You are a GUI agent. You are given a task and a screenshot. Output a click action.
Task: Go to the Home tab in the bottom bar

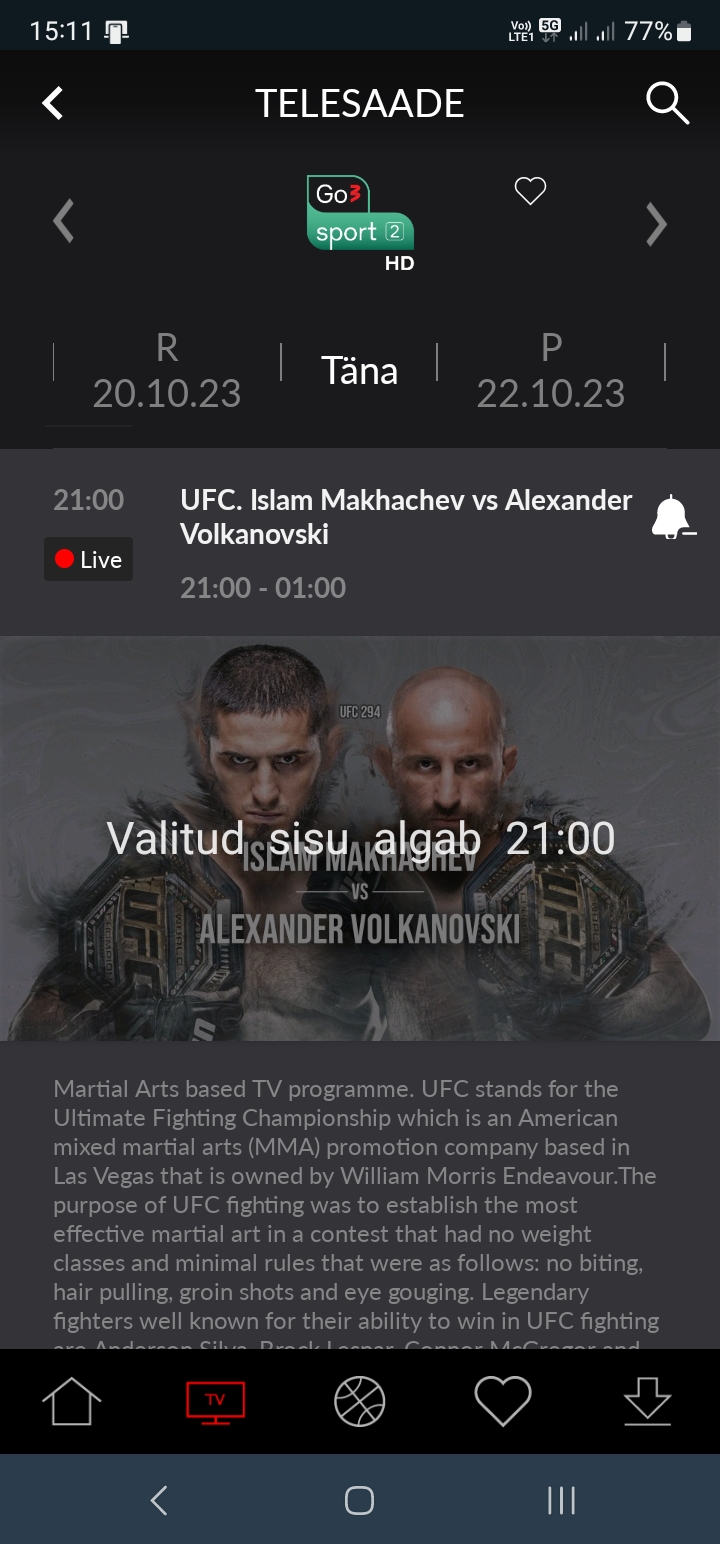pos(72,1401)
